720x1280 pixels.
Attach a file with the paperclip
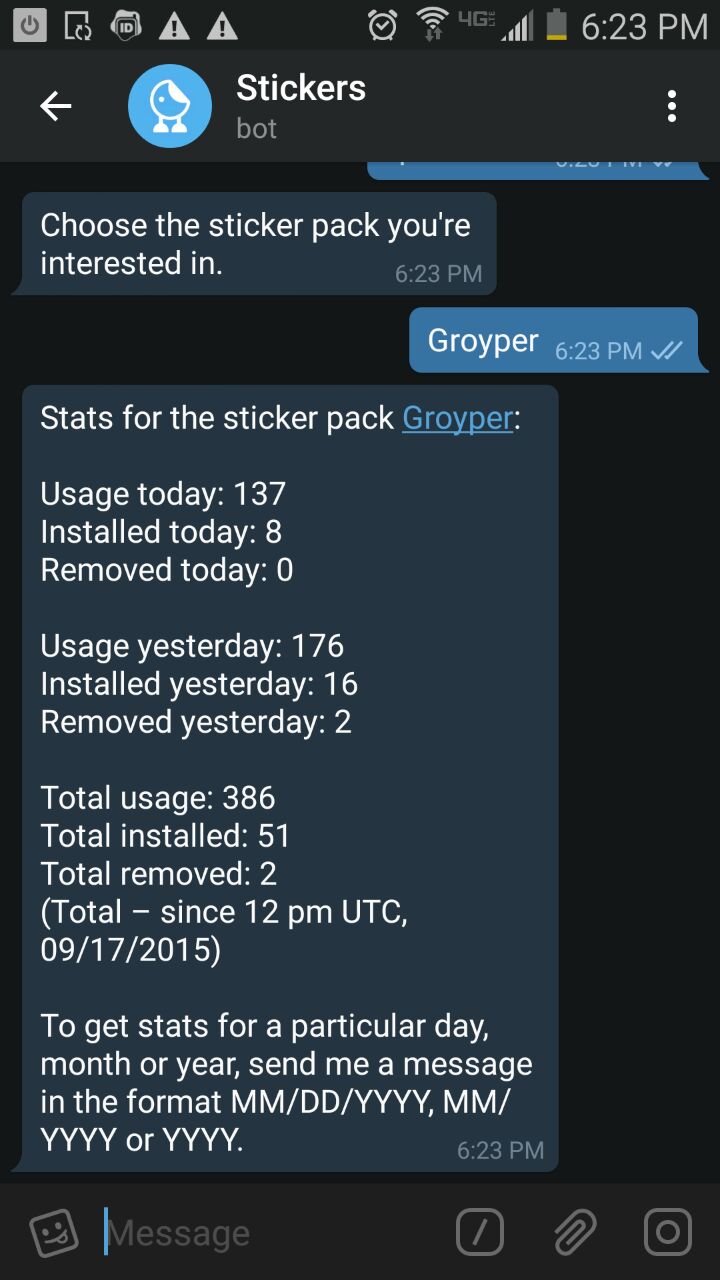pyautogui.click(x=575, y=1232)
